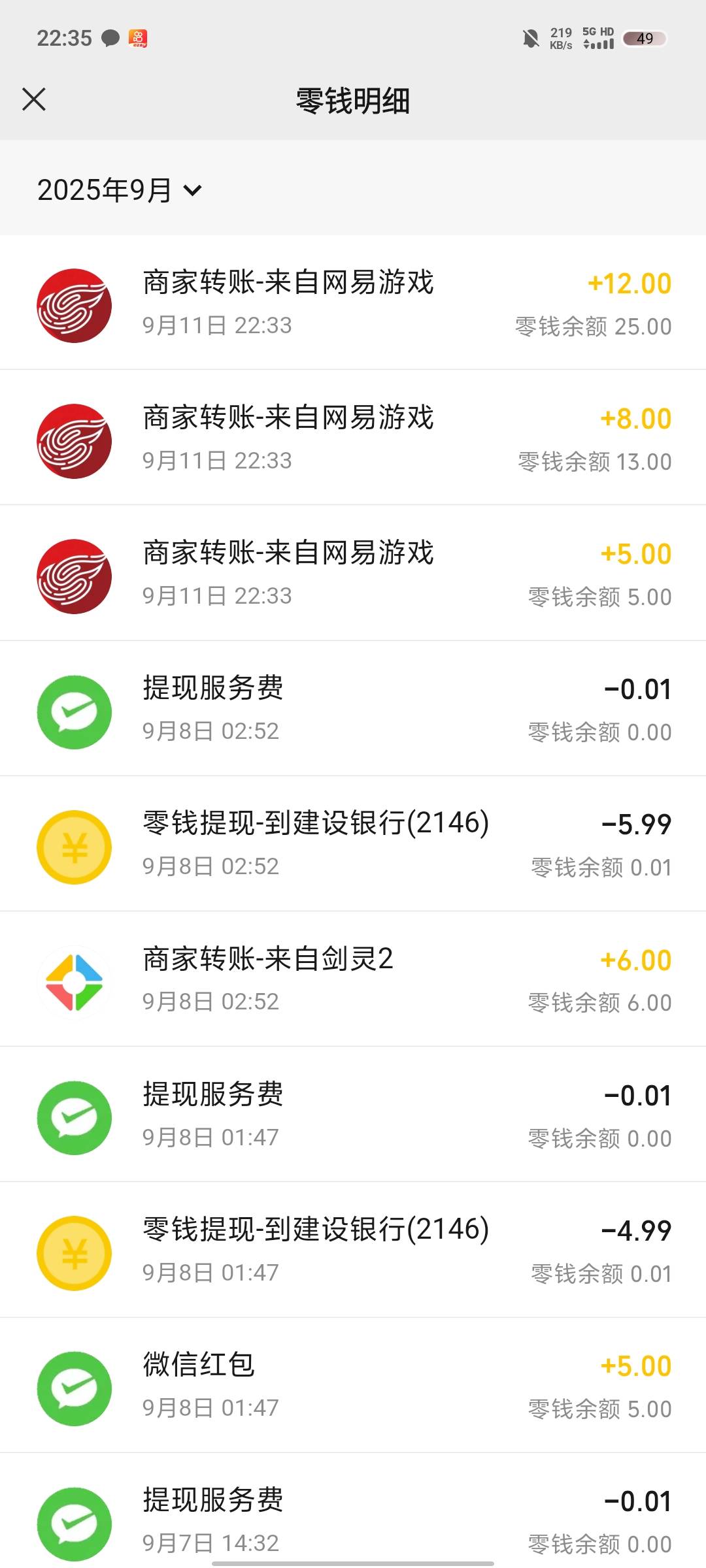
Task: Open the +8.00 网易游戏 transfer record
Action: pyautogui.click(x=353, y=438)
